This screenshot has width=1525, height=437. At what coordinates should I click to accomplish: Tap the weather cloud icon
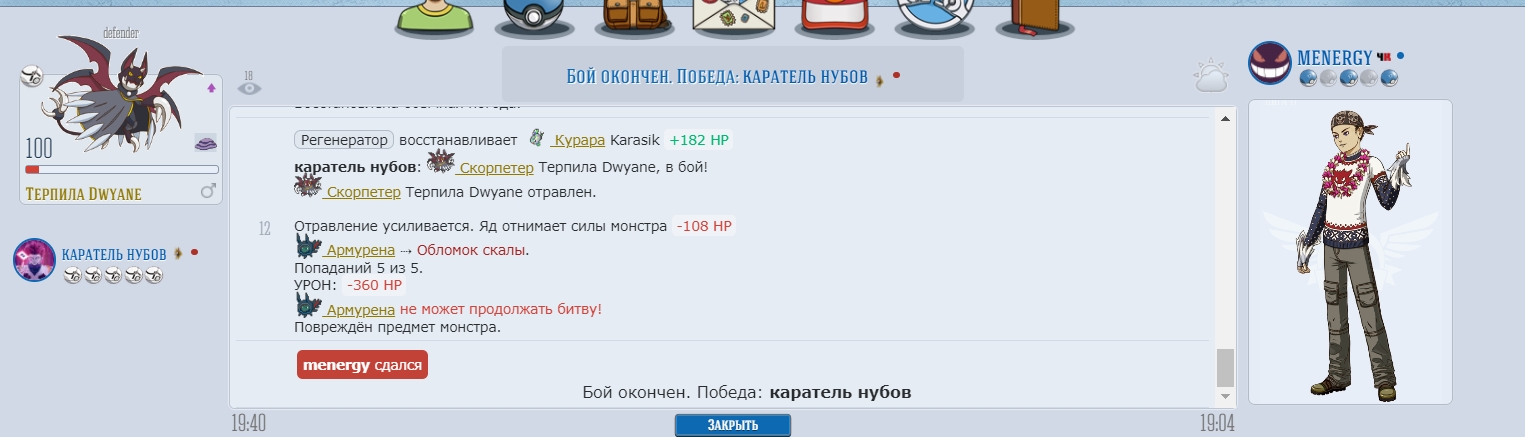point(1210,77)
